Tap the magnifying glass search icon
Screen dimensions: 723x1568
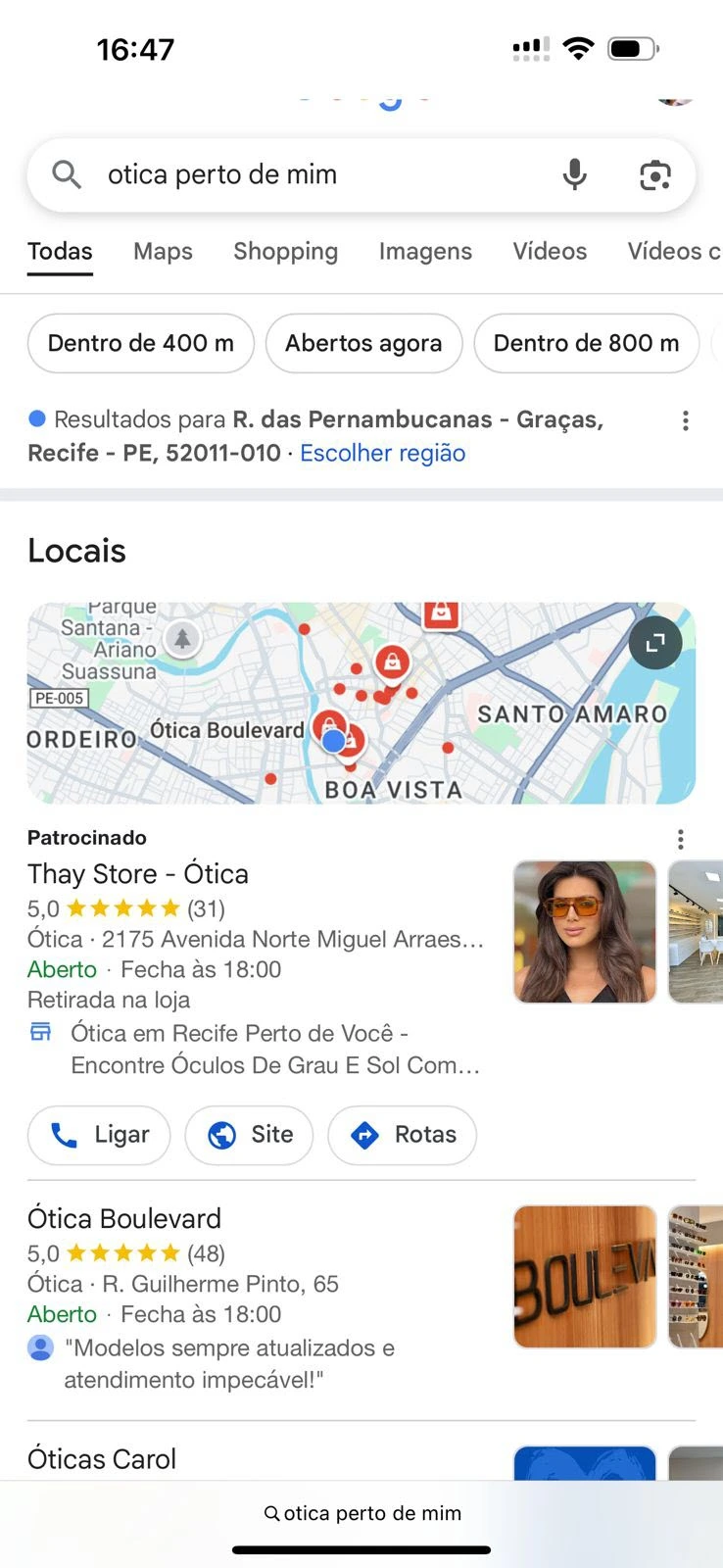[65, 173]
